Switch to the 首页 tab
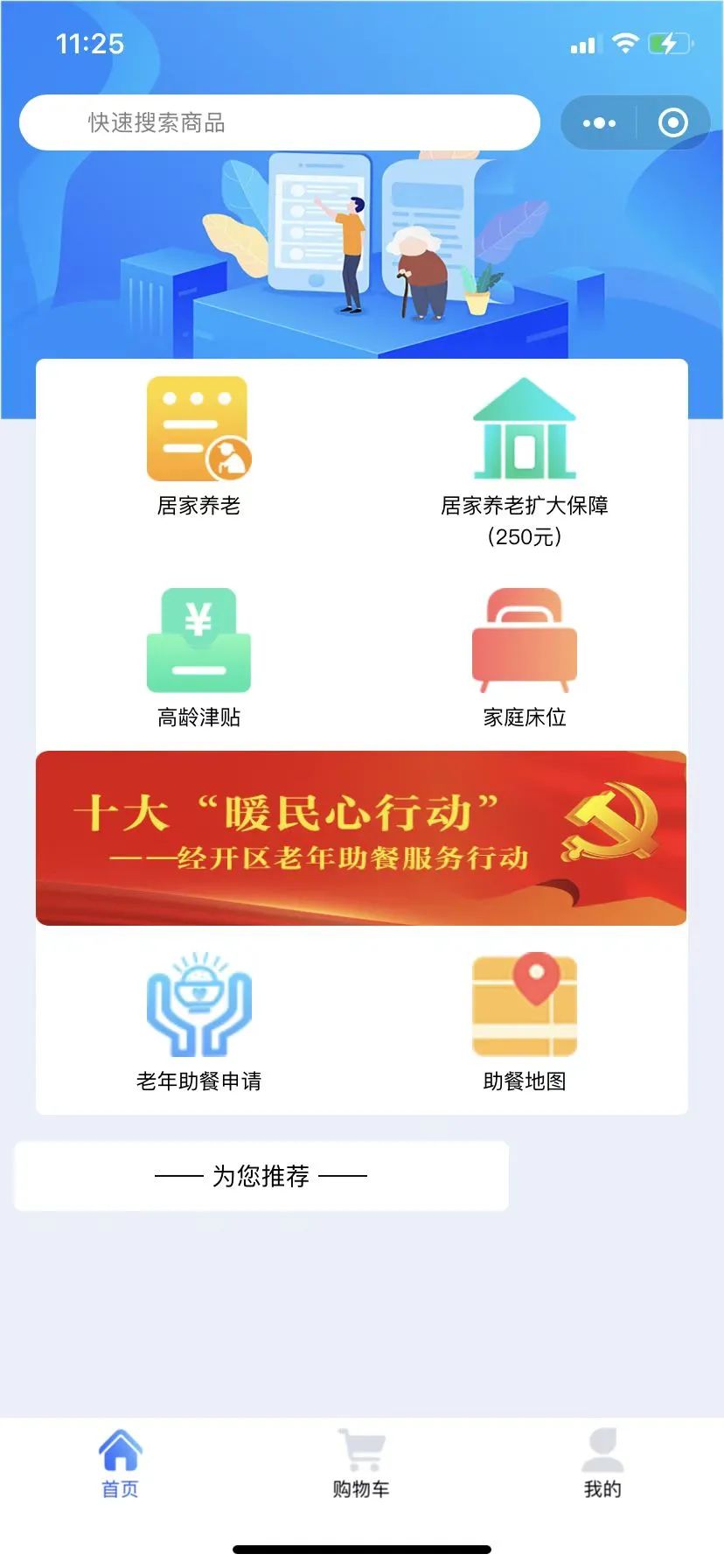724x1568 pixels. click(121, 1464)
